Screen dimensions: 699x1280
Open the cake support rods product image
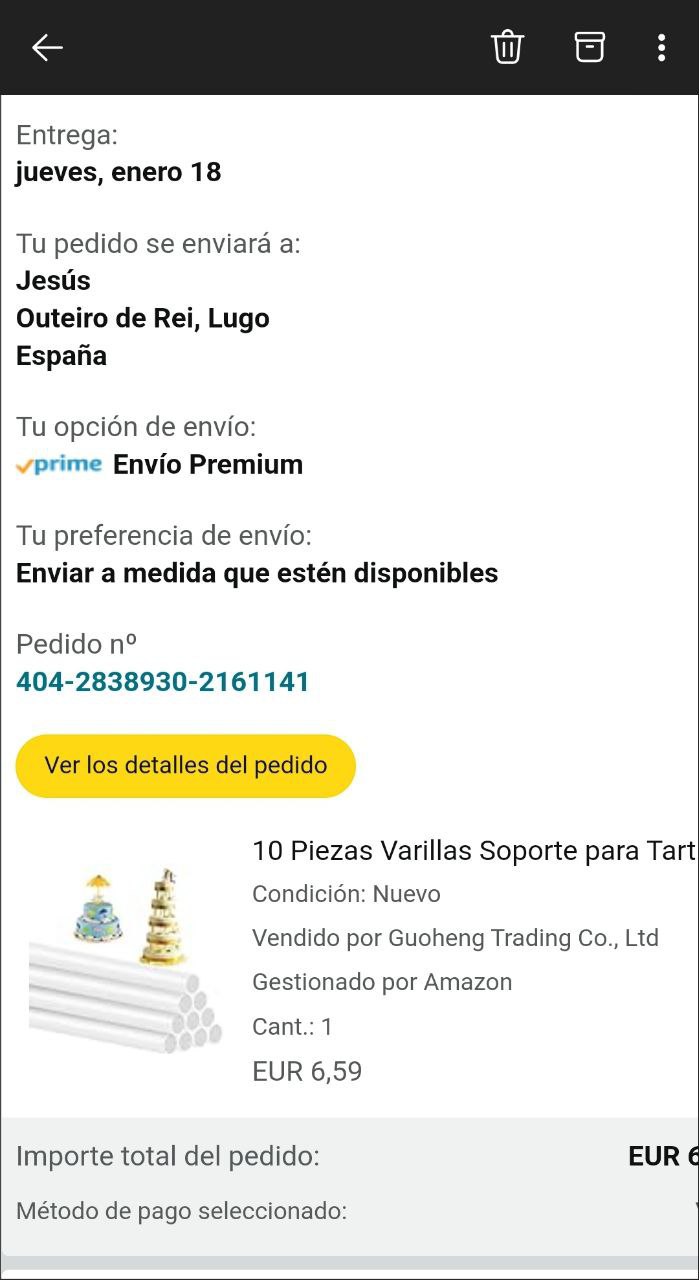click(x=126, y=960)
